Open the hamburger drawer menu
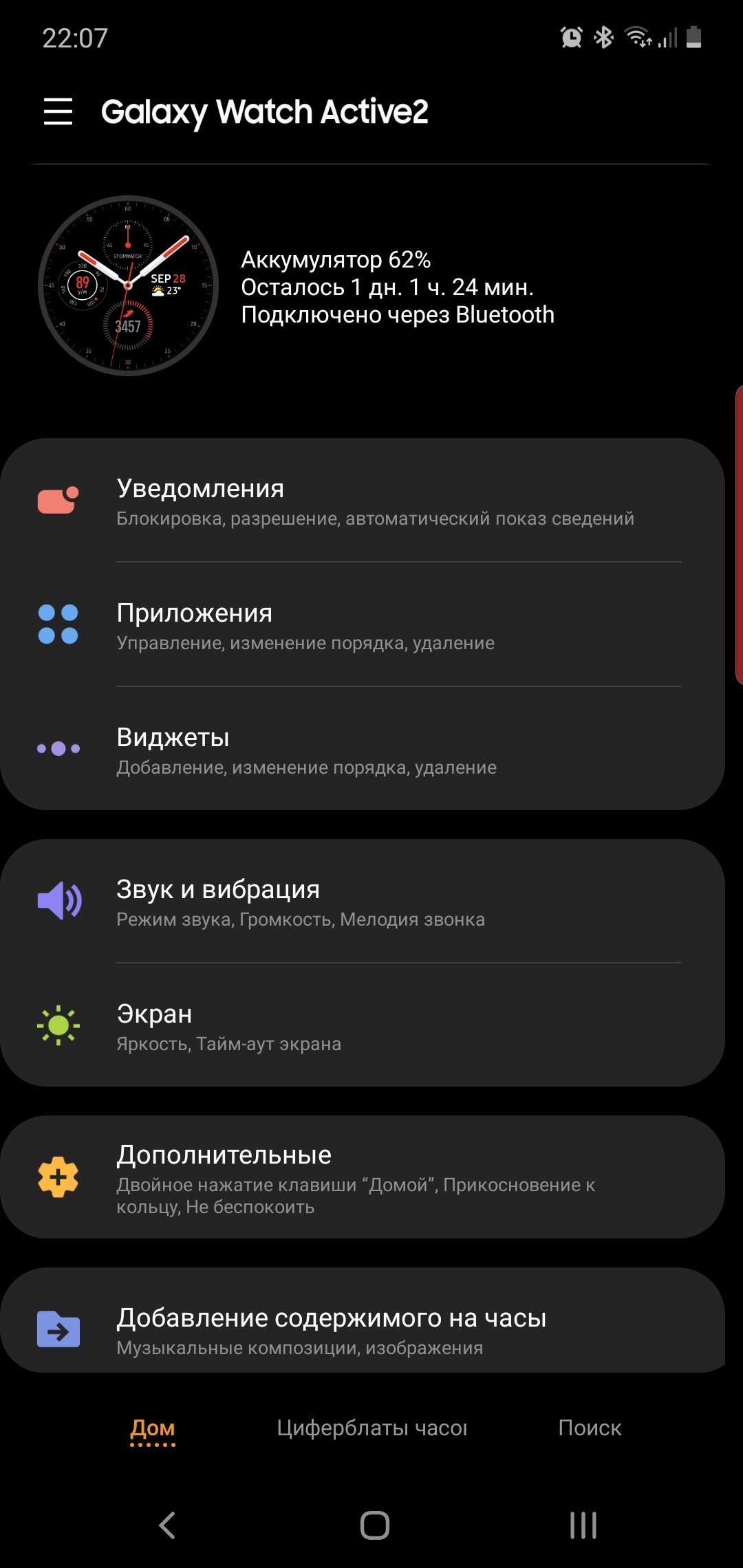 coord(58,111)
